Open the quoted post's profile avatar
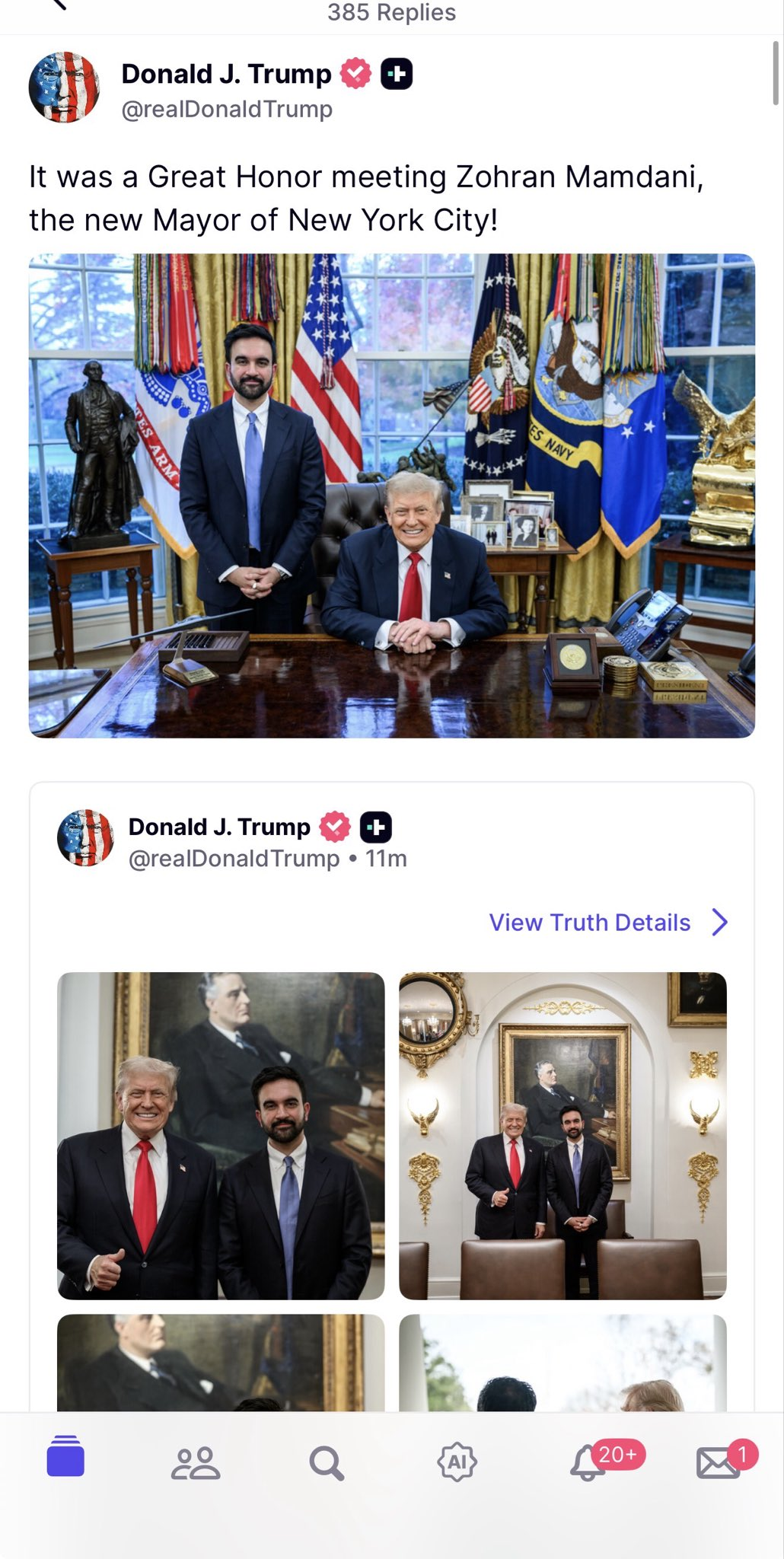 [85, 838]
